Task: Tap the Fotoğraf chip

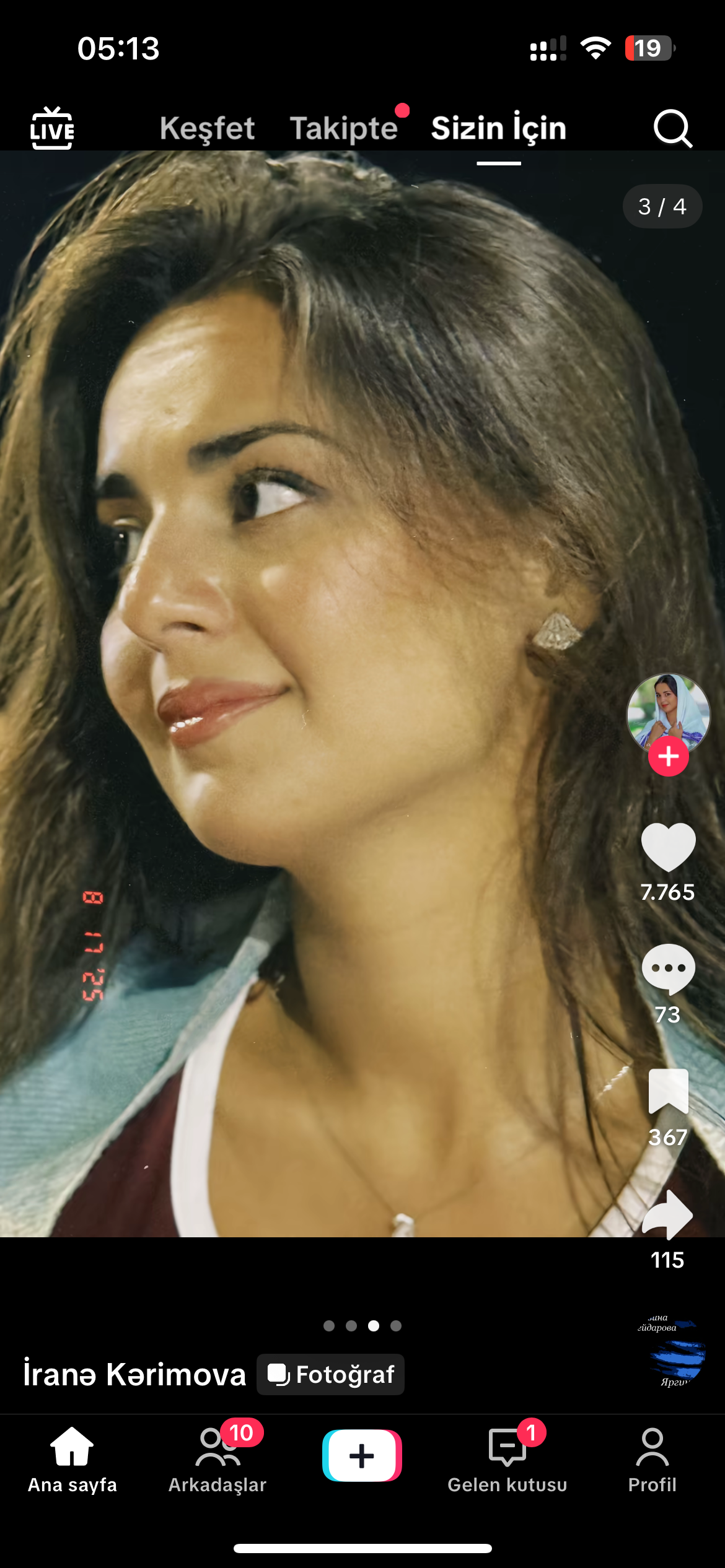Action: coord(331,1374)
